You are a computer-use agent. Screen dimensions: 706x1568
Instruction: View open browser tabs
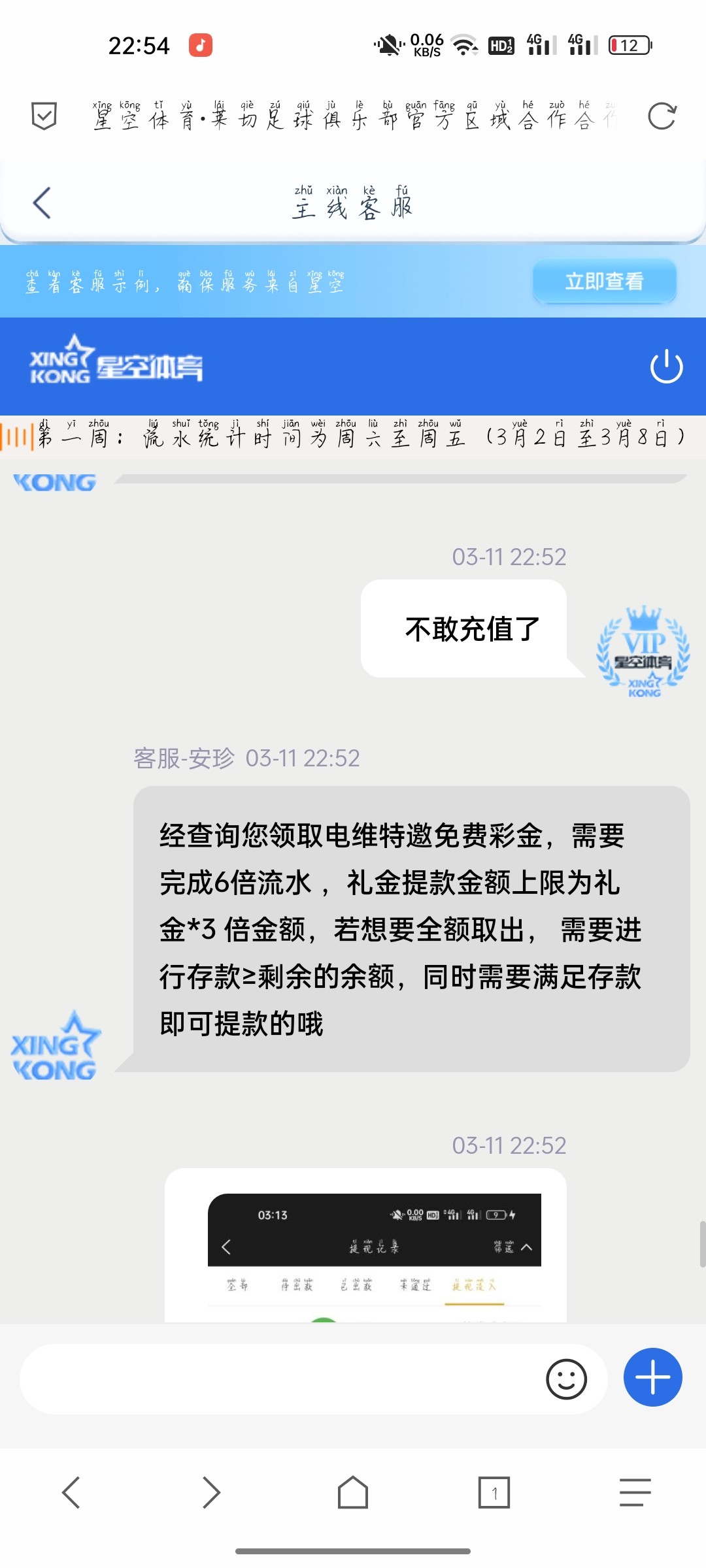(x=494, y=1492)
